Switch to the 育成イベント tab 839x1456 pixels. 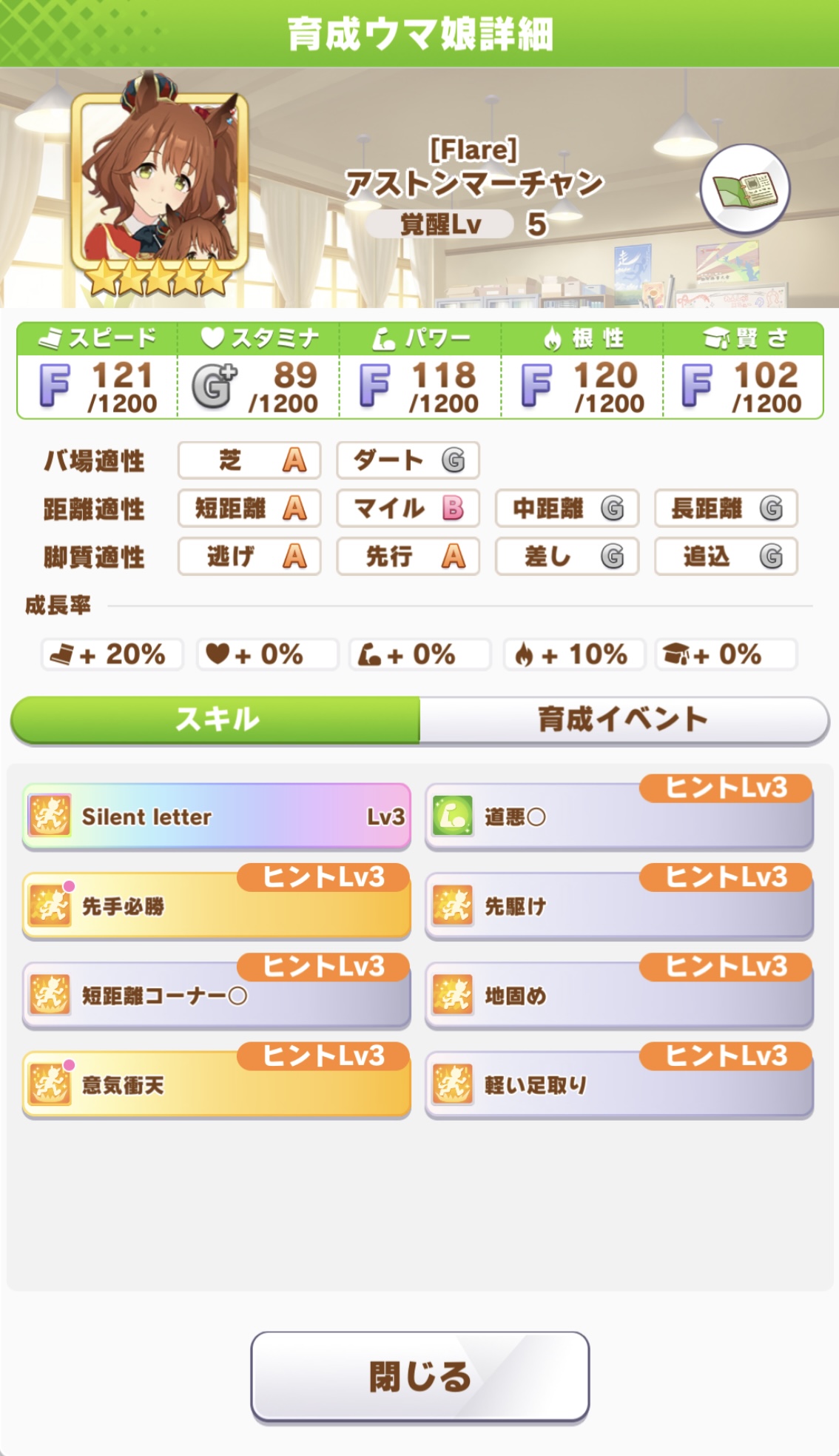pos(623,719)
